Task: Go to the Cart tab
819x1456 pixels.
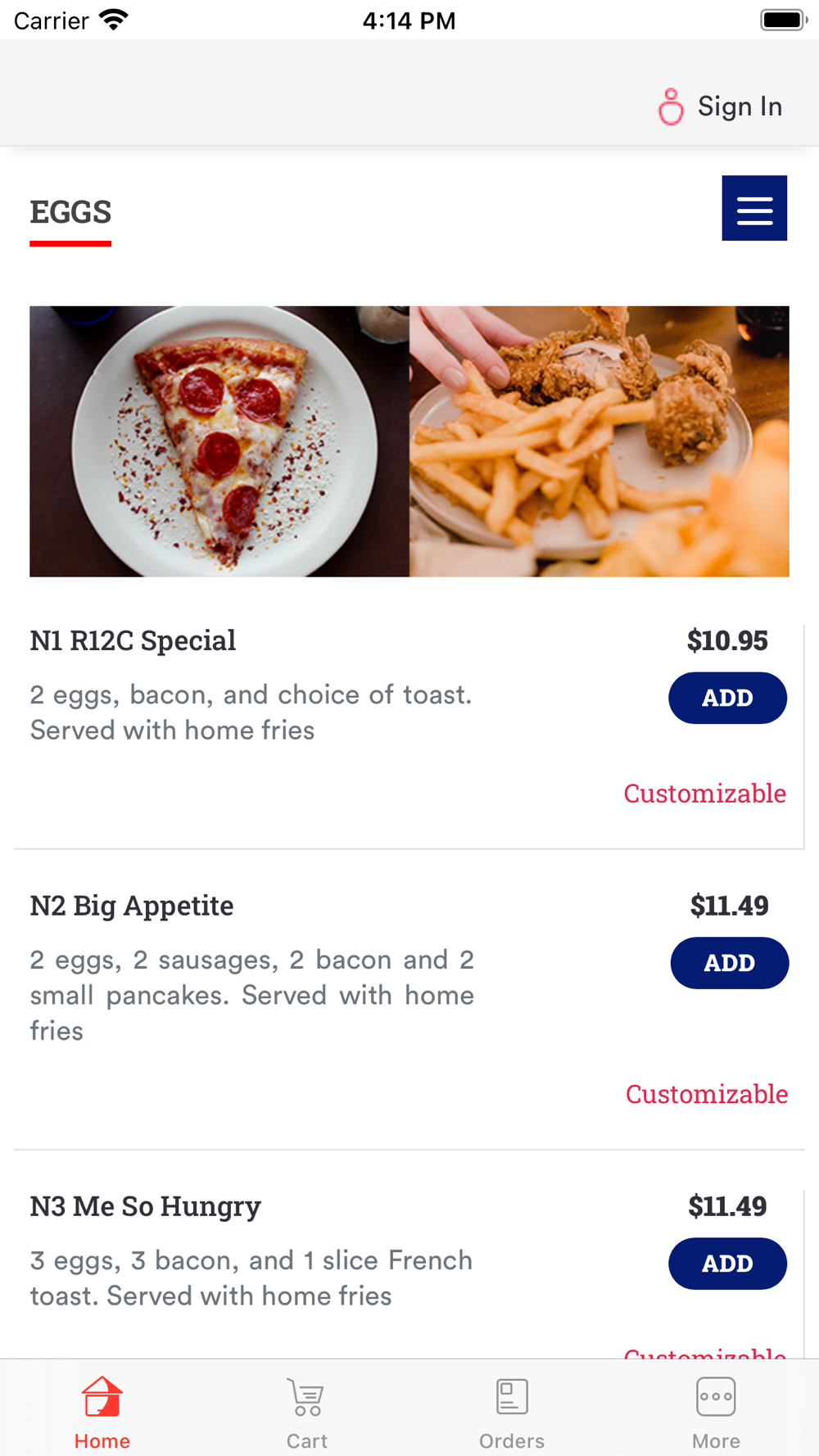Action: (307, 1412)
